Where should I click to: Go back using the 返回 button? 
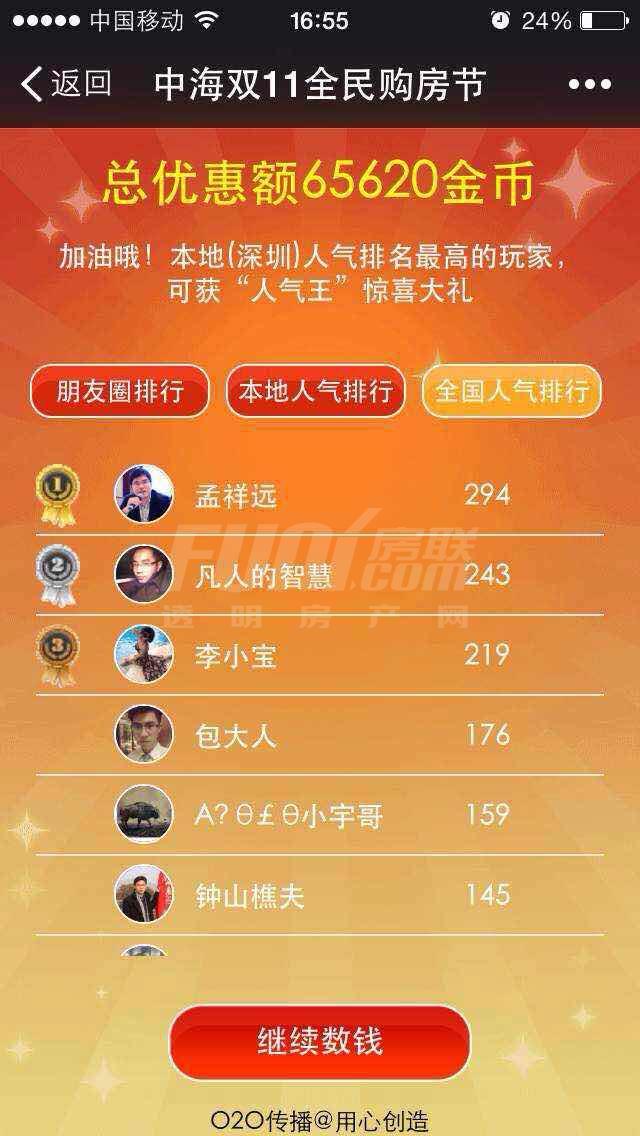pyautogui.click(x=66, y=84)
